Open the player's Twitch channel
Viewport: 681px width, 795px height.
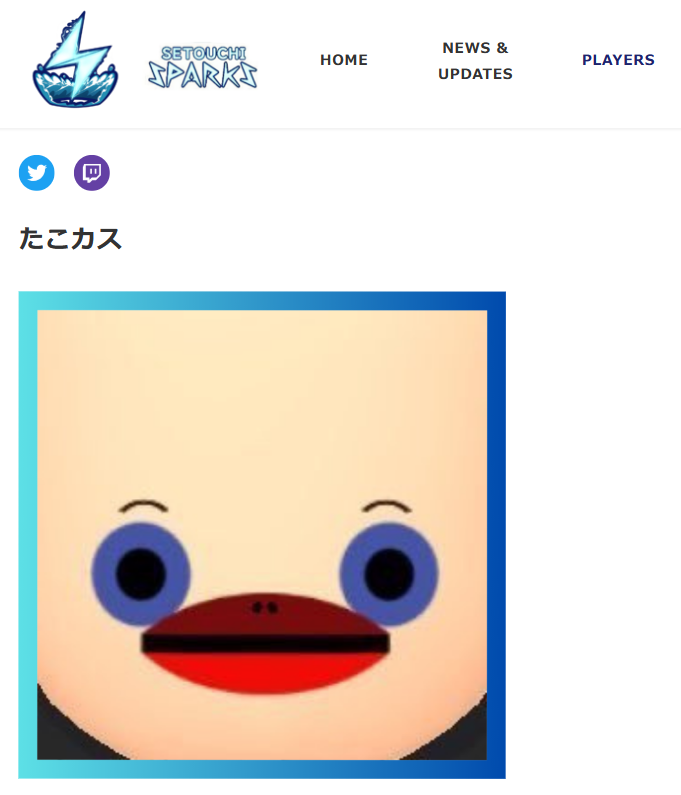(92, 173)
